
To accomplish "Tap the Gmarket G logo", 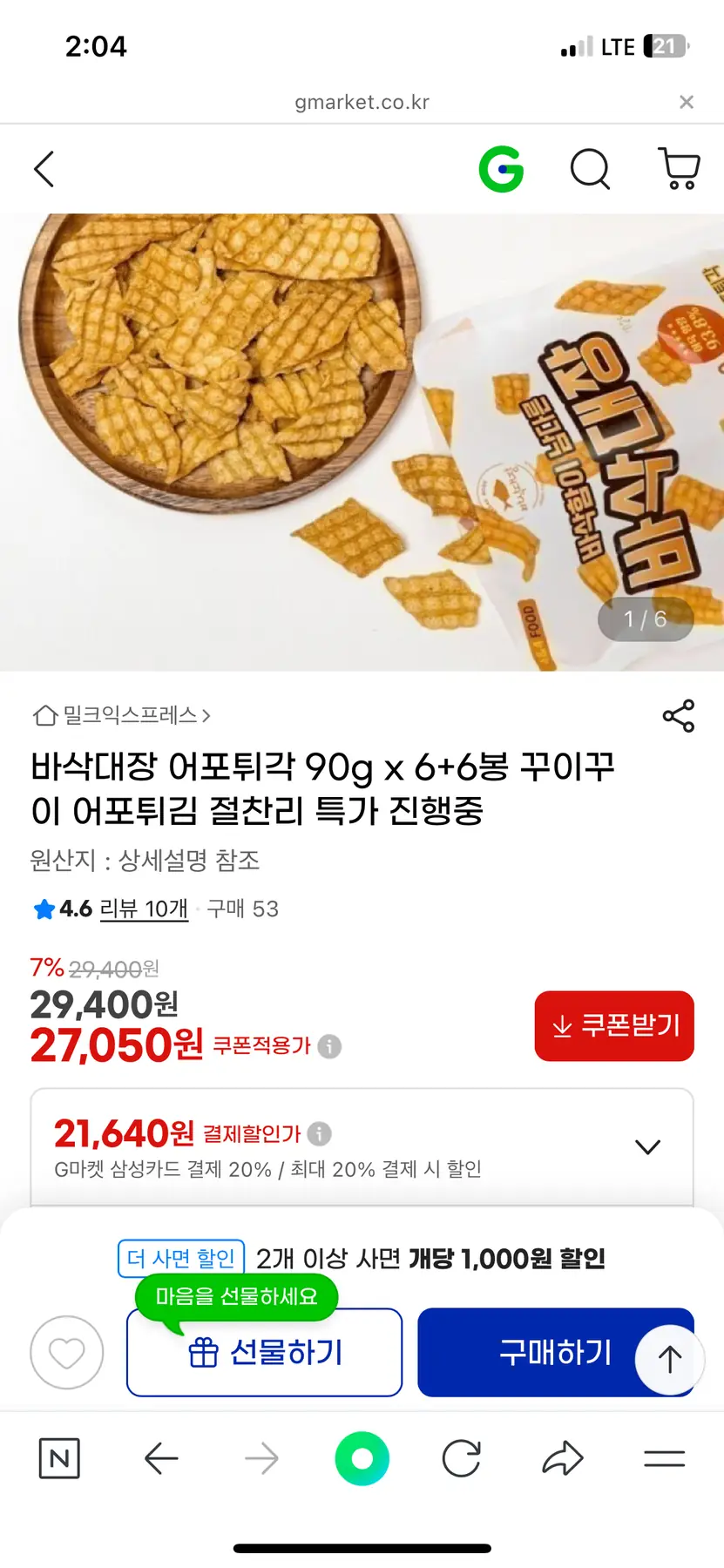I will (501, 170).
